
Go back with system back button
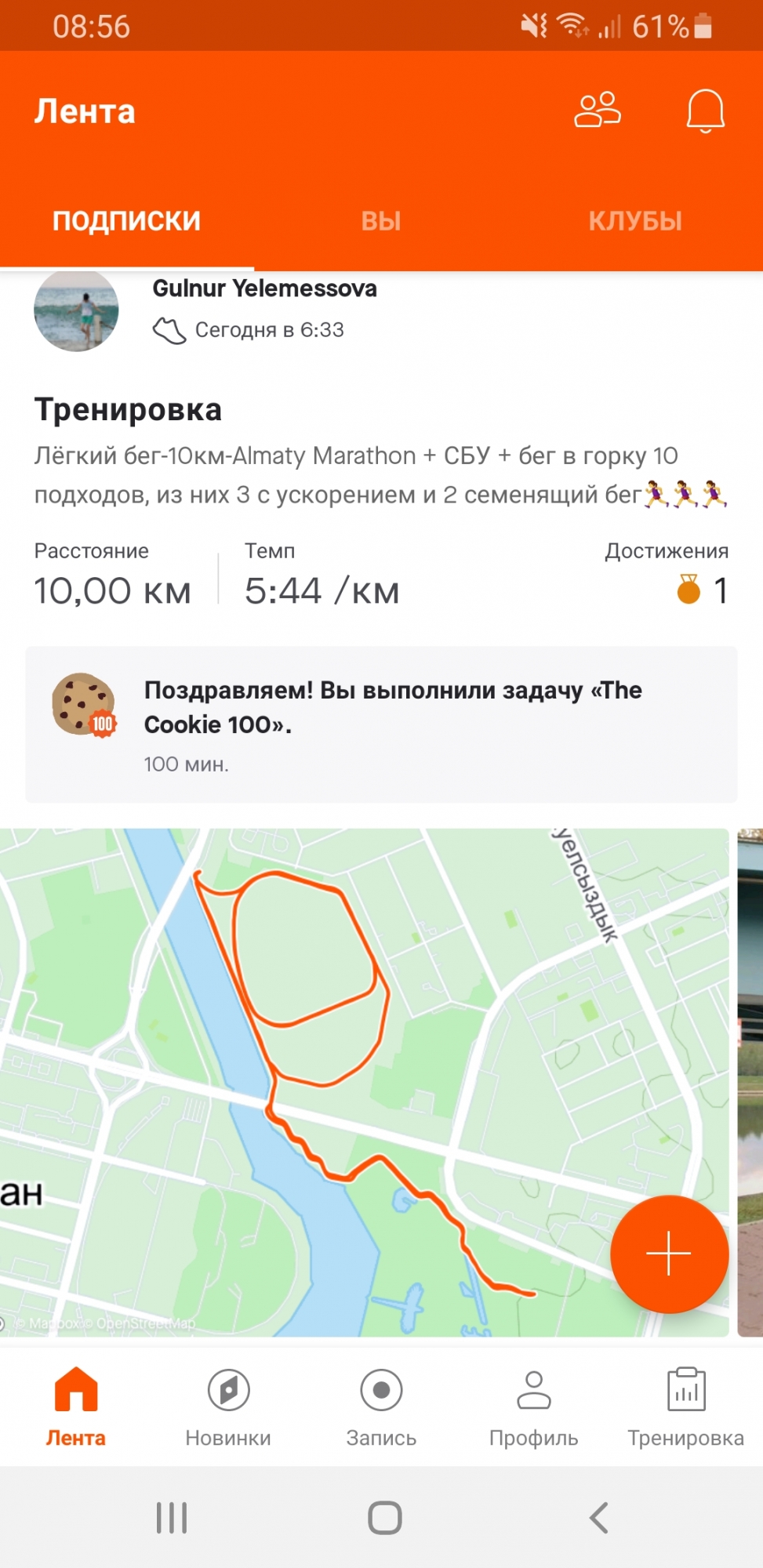click(x=598, y=1518)
